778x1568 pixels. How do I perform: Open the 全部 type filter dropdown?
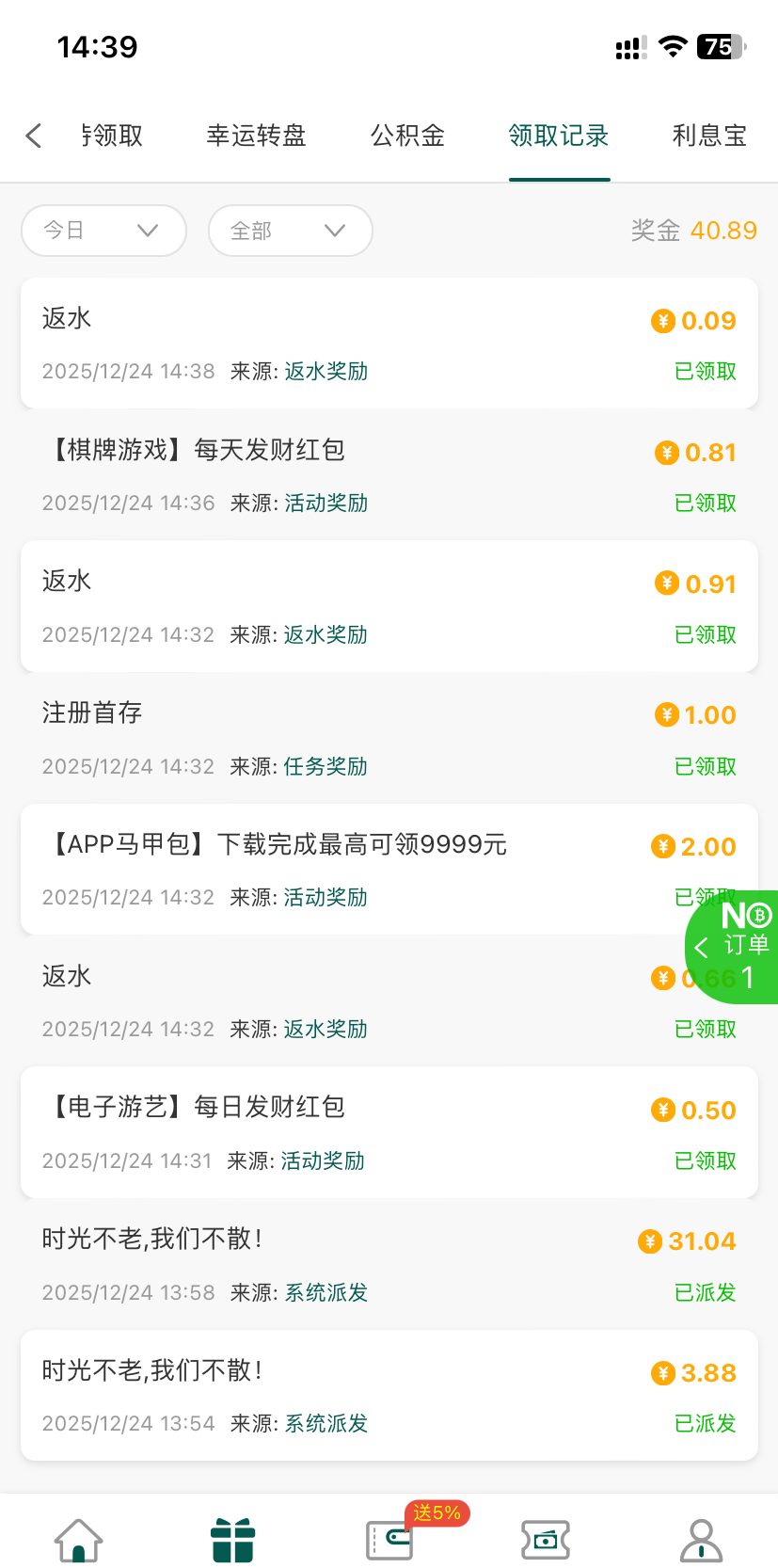pyautogui.click(x=290, y=231)
